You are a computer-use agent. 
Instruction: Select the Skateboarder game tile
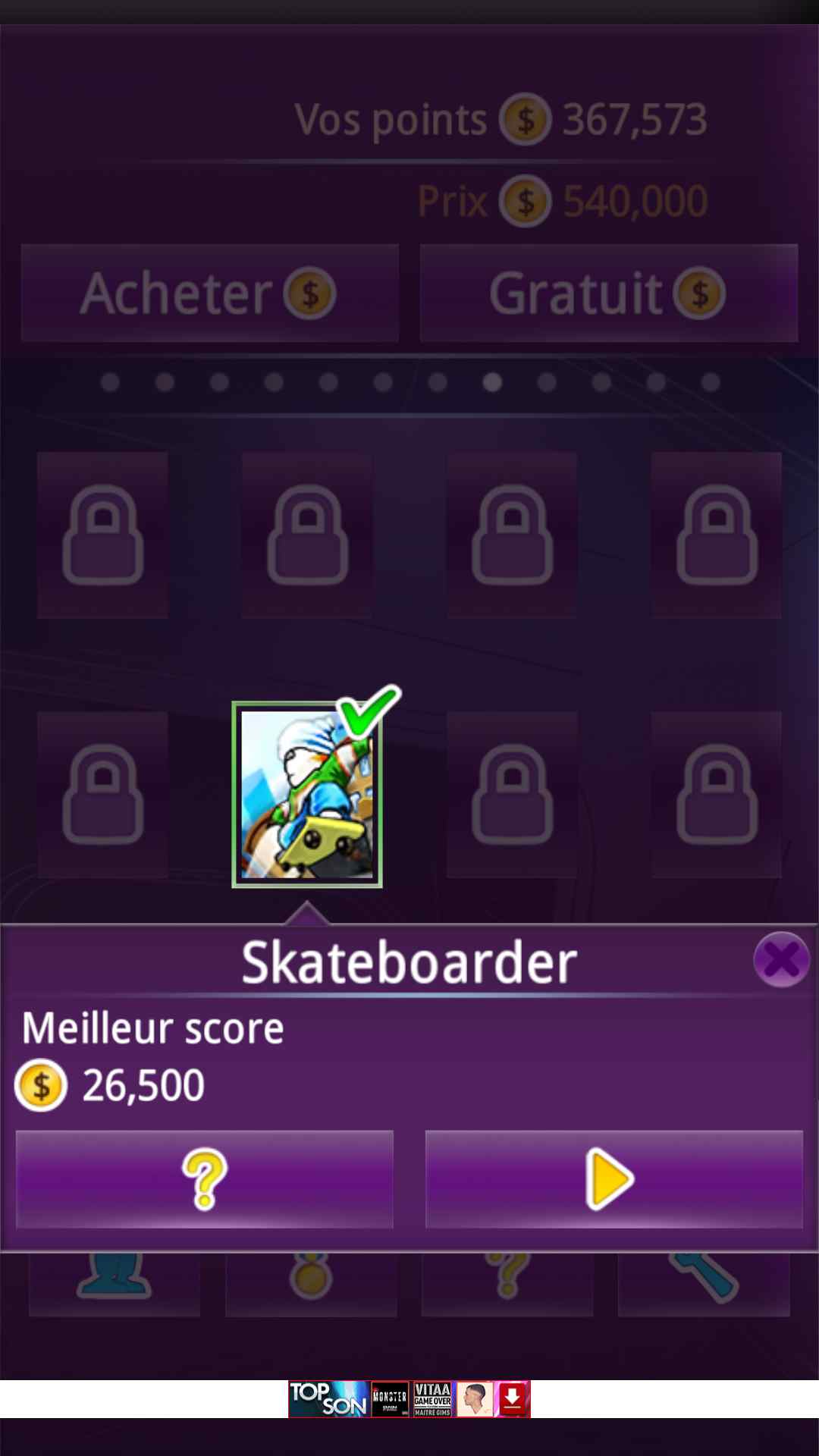point(307,794)
